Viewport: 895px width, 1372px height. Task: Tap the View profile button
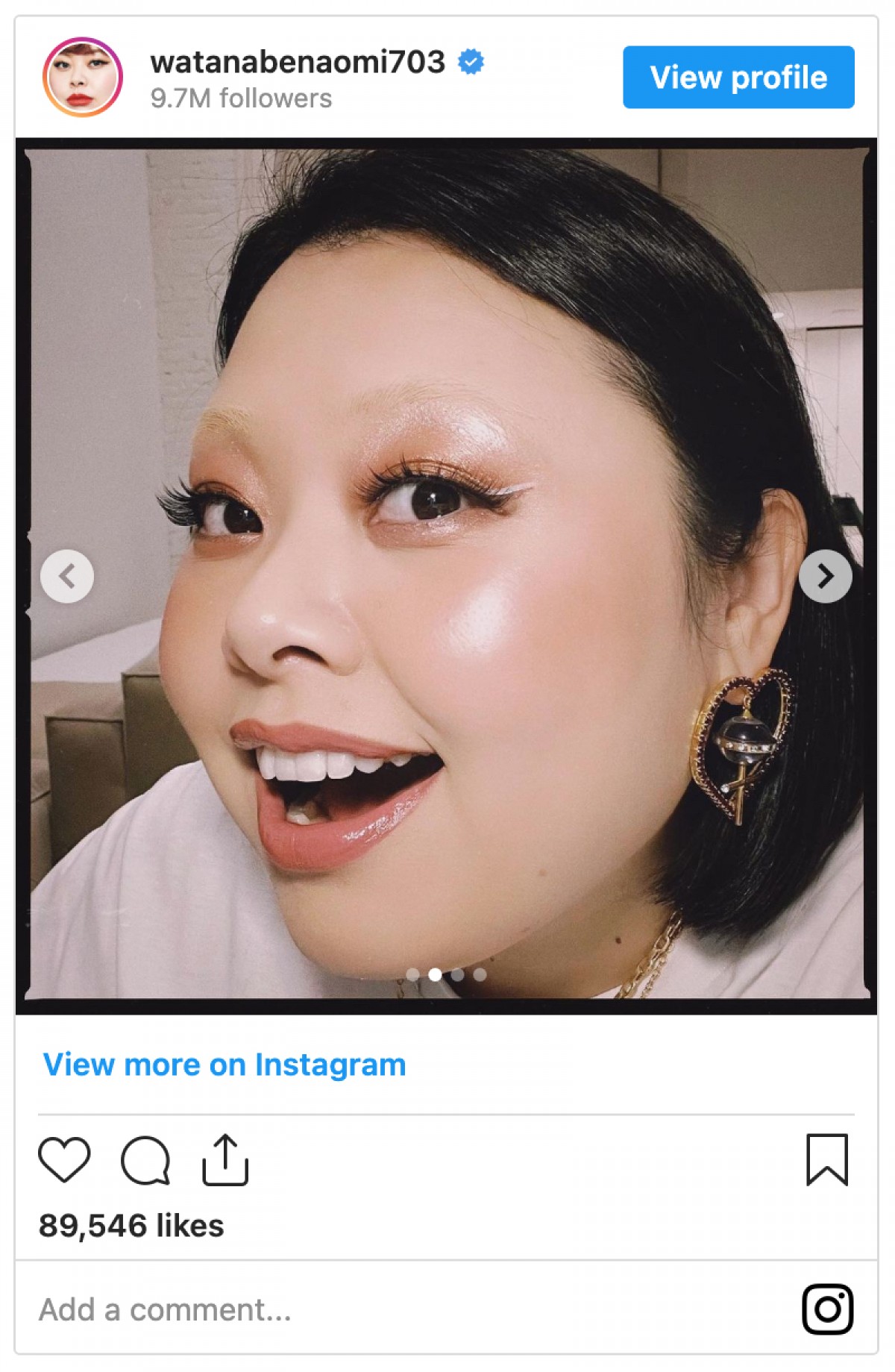click(738, 78)
